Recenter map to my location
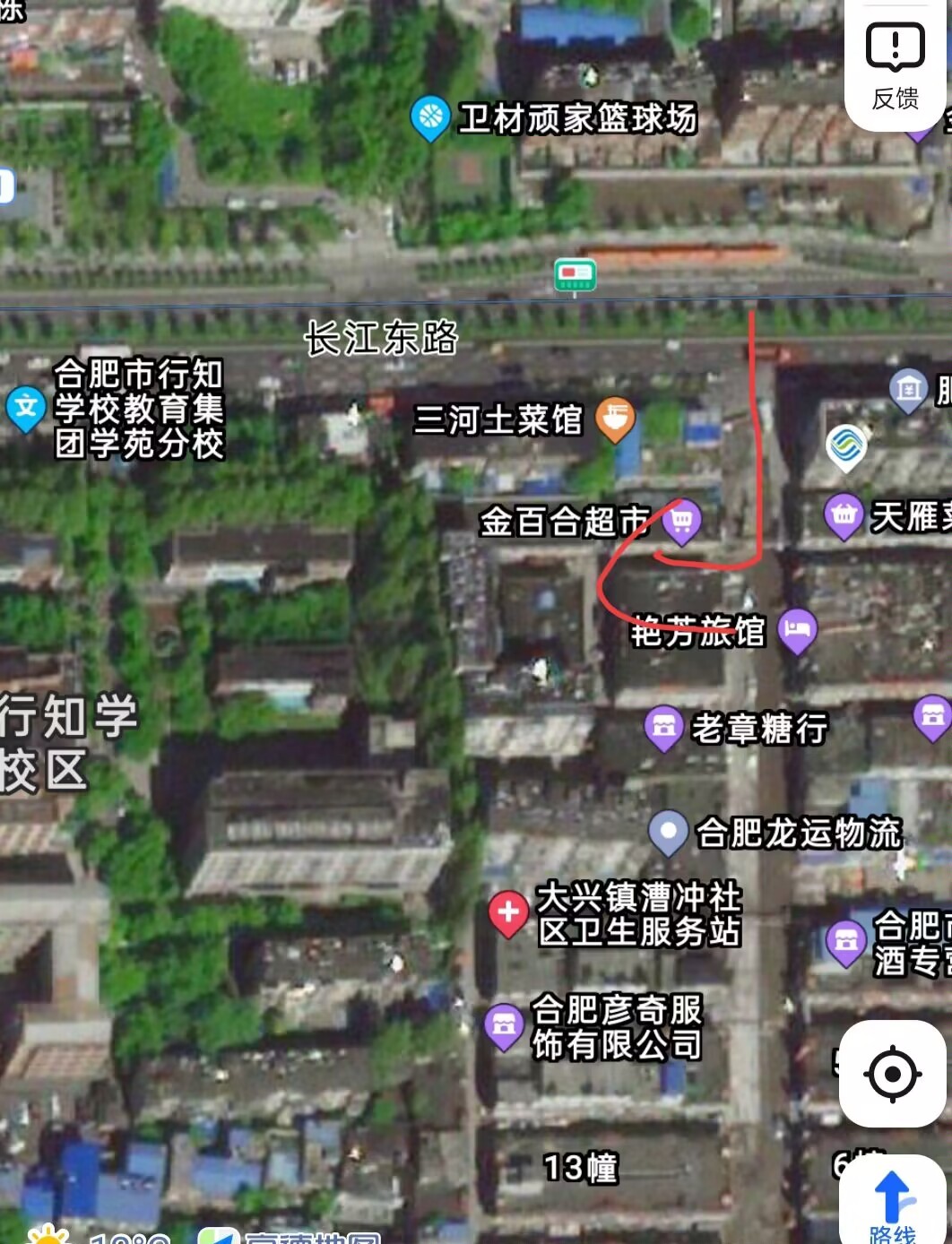Screen dimensions: 952x1244 point(892,1074)
